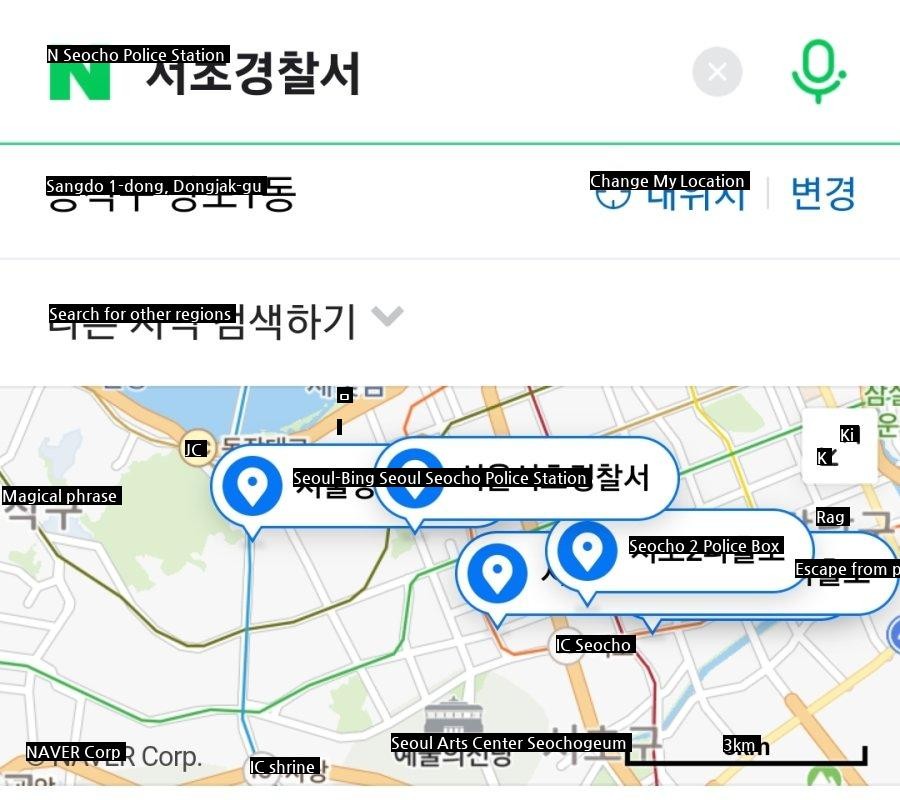The height and width of the screenshot is (800, 900).
Task: Expand the map with the top-right button
Action: coord(838,447)
